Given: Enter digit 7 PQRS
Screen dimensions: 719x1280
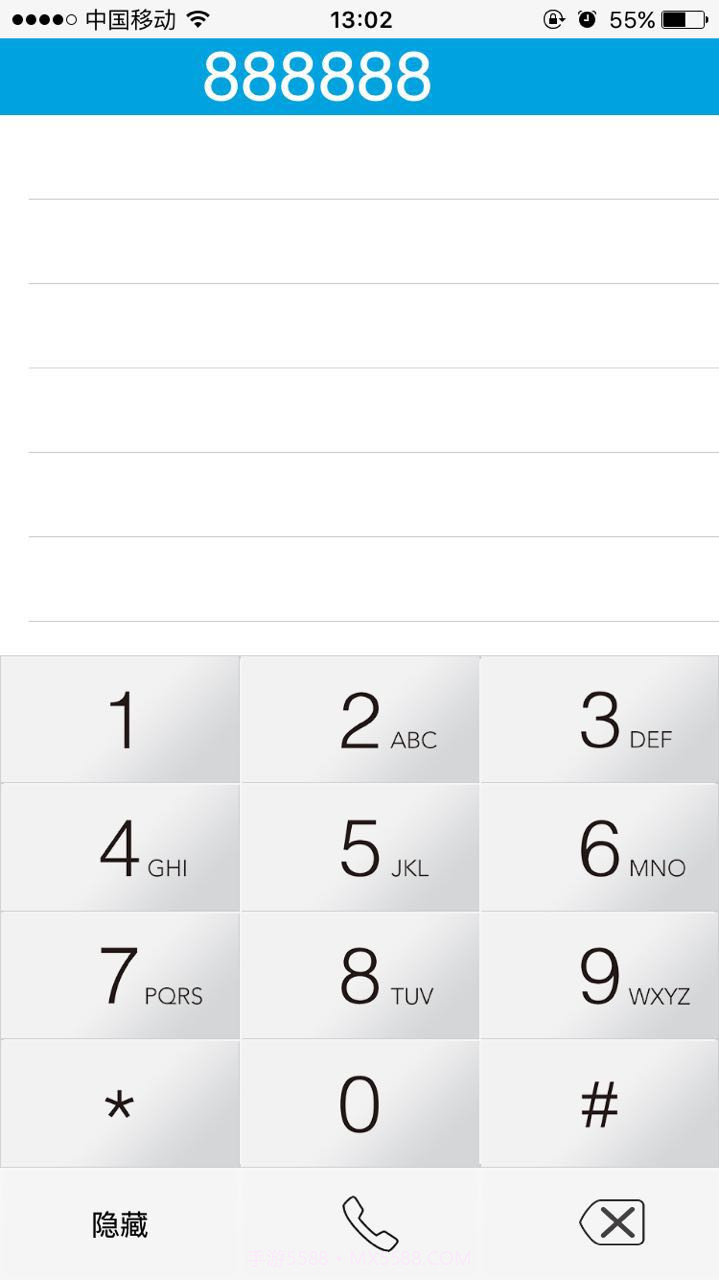Looking at the screenshot, I should coord(120,975).
